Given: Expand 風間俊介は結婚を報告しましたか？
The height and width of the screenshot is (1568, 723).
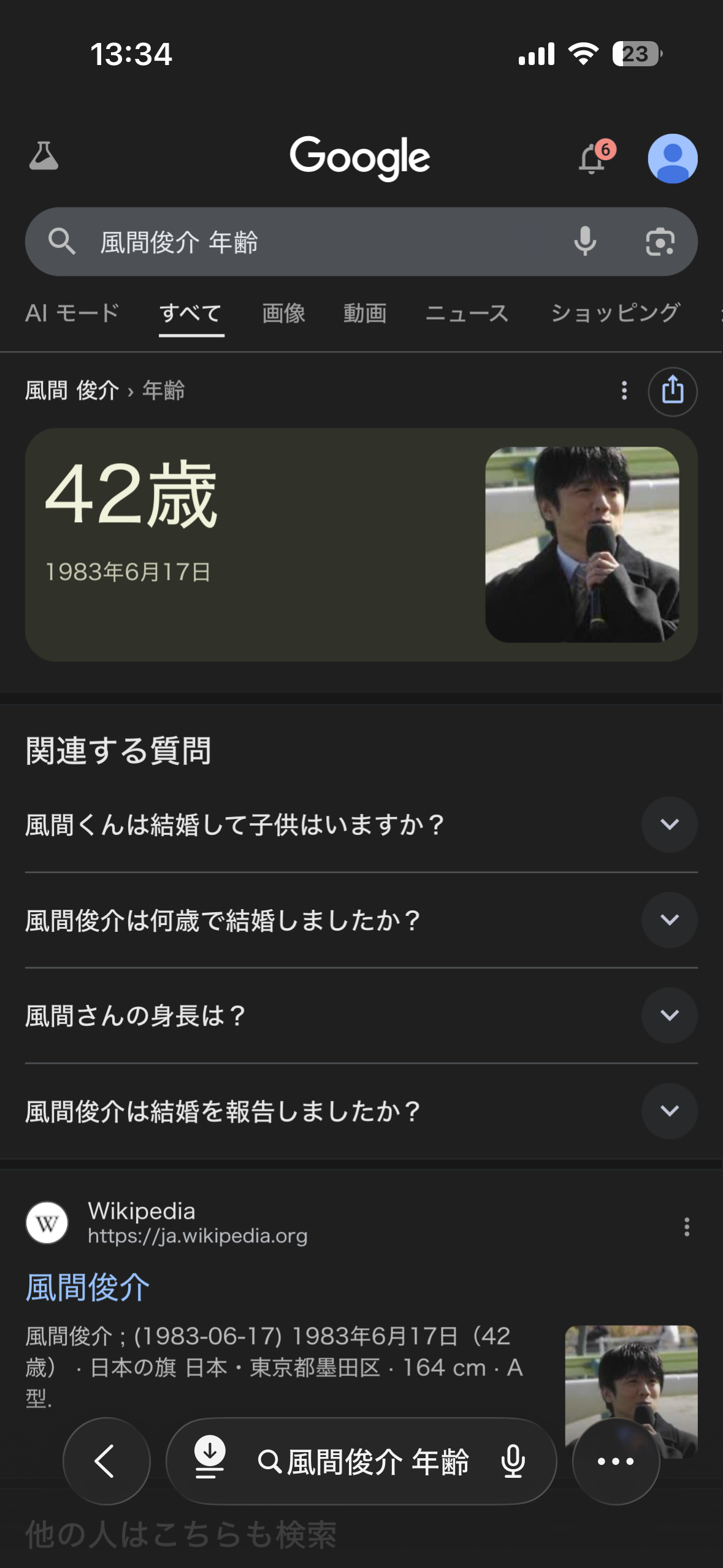Looking at the screenshot, I should point(669,1111).
